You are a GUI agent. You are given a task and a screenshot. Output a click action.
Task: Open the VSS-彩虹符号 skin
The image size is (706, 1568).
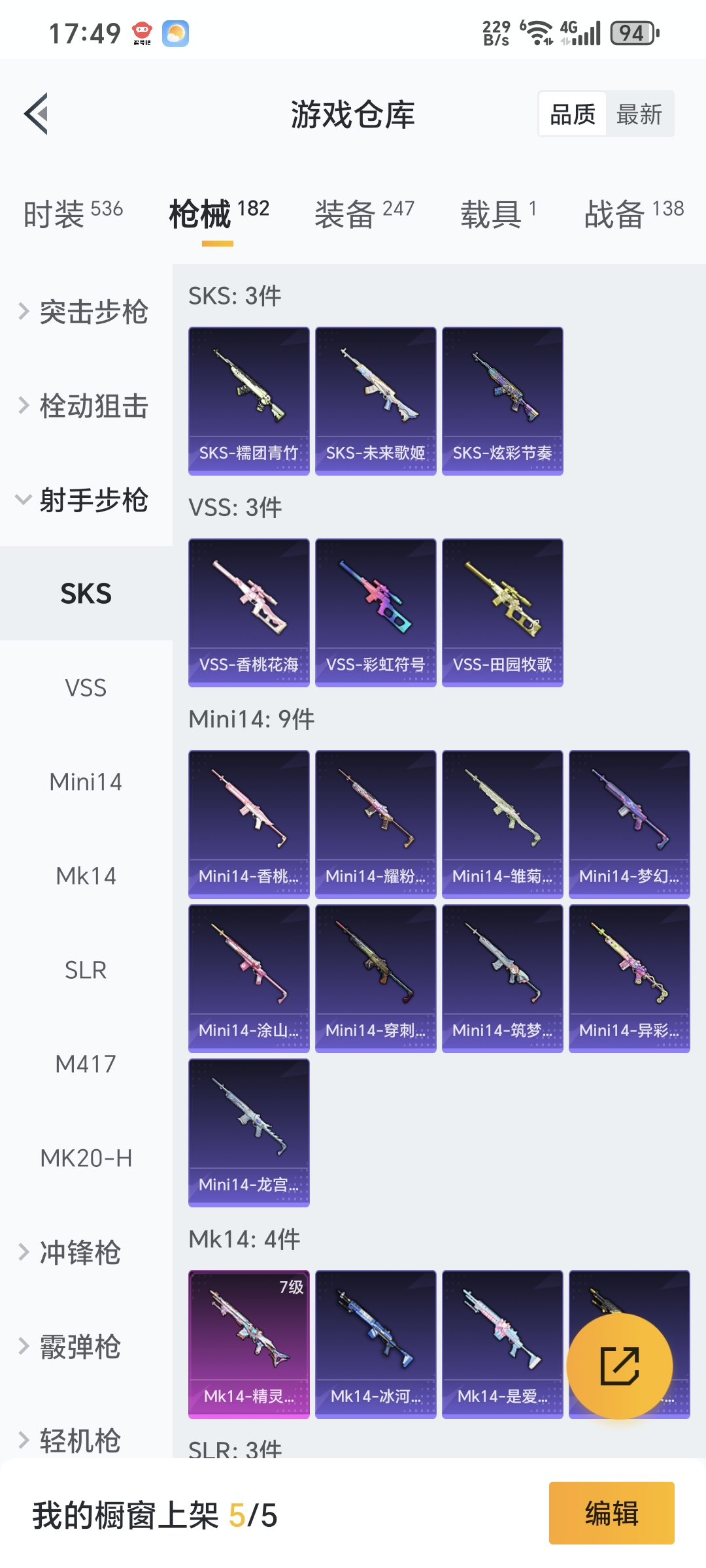coord(375,612)
